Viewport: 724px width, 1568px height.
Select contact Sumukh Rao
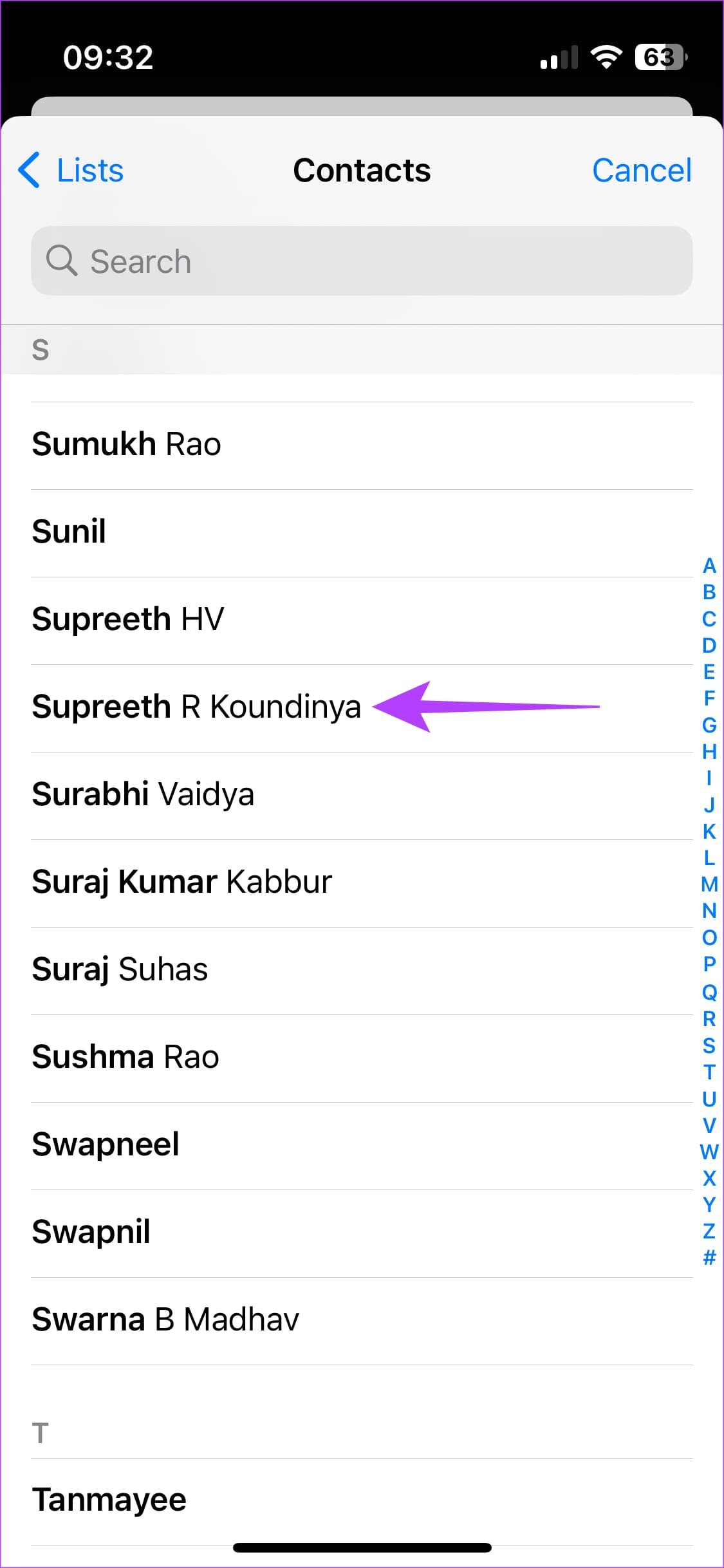click(362, 445)
